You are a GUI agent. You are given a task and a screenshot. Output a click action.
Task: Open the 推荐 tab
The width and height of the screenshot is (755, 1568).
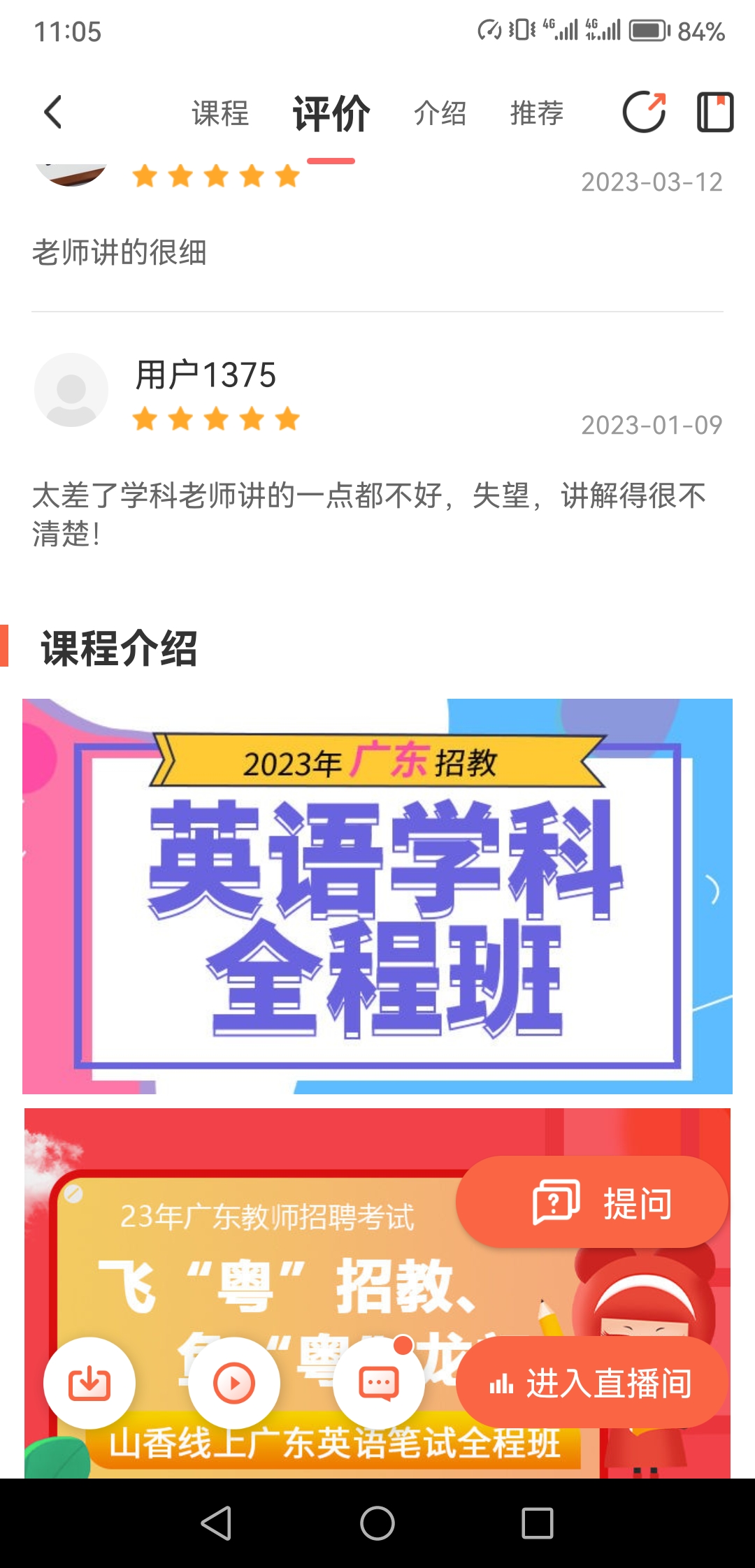click(x=537, y=113)
